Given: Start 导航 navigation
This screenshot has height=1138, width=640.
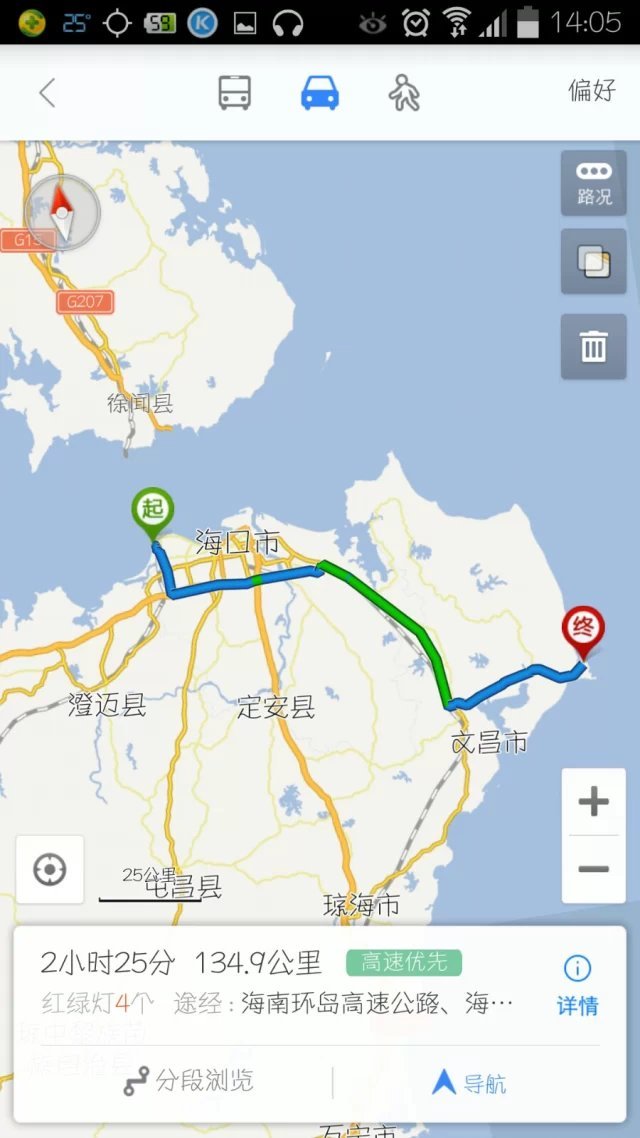Looking at the screenshot, I should [470, 1082].
